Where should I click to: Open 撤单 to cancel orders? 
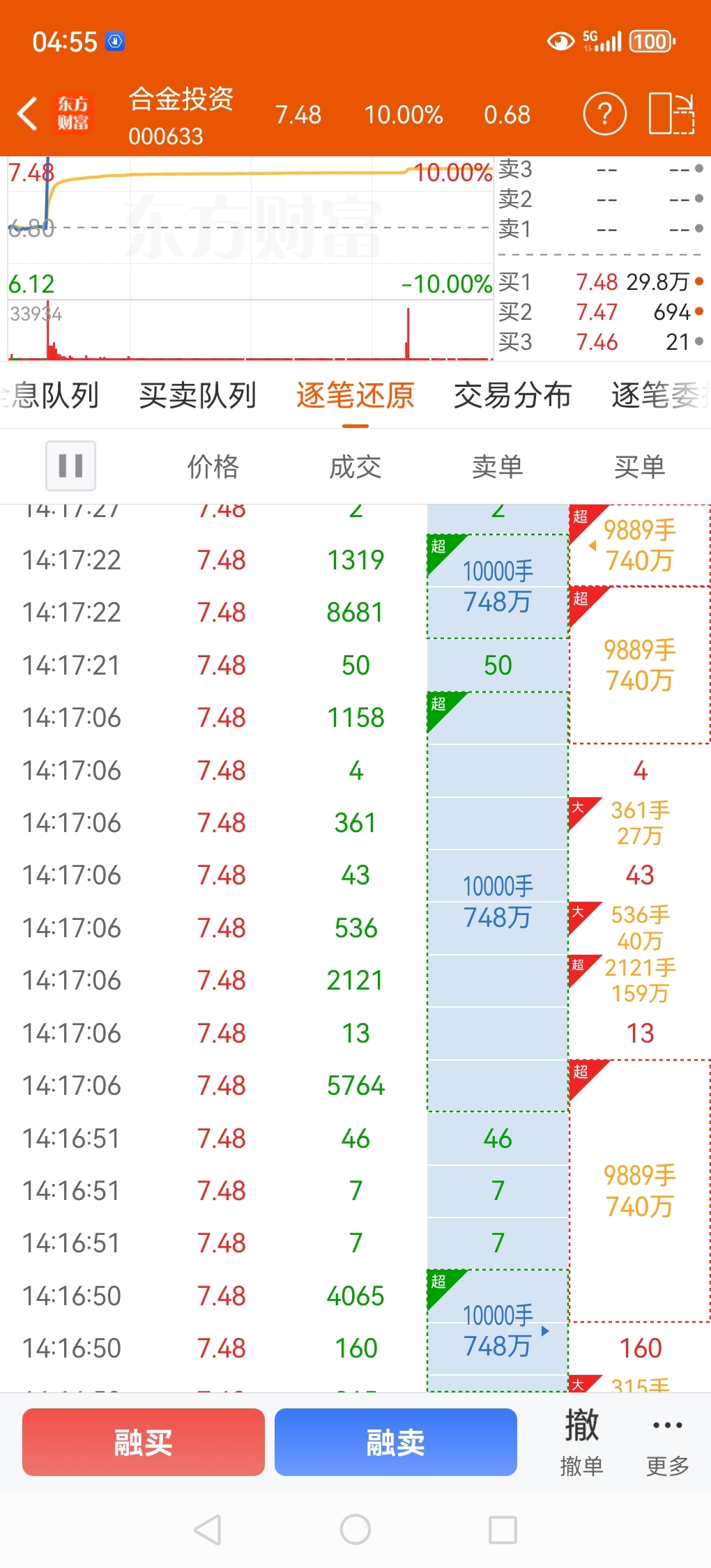pyautogui.click(x=581, y=1442)
